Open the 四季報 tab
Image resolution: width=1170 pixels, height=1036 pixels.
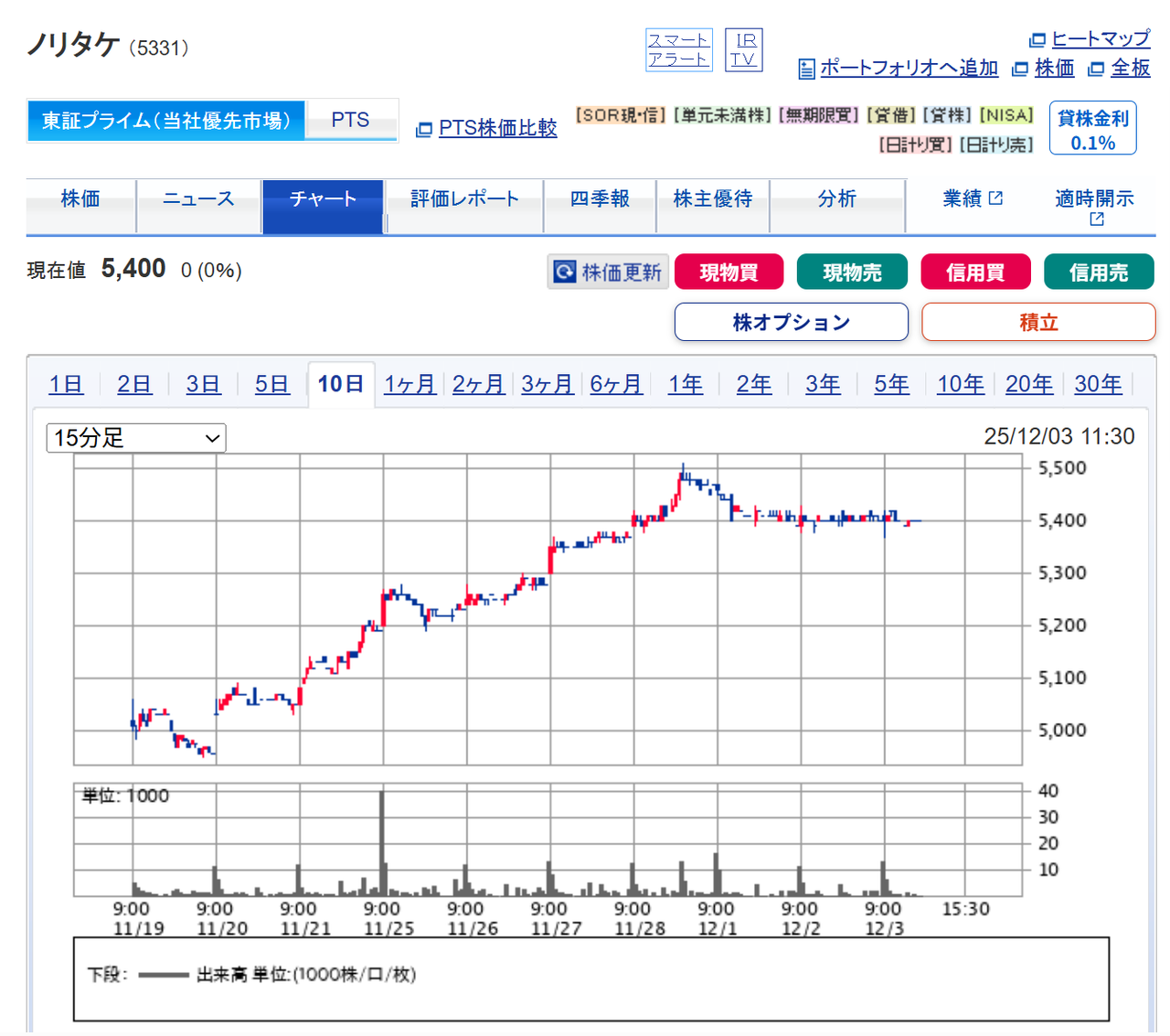(600, 199)
